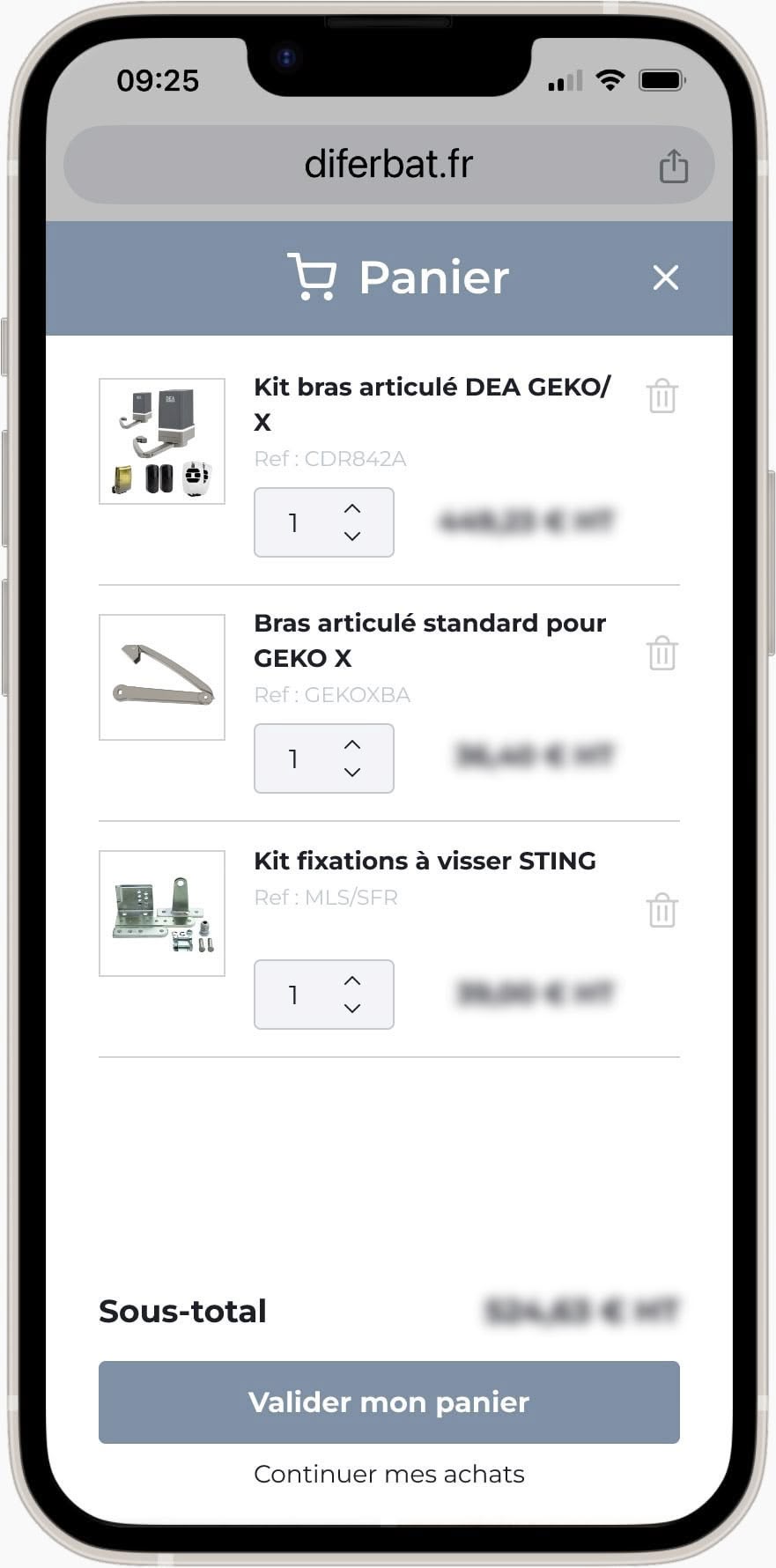Open the Kit fixations à visser STING thumbnail
Viewport: 776px width, 1568px height.
162,913
